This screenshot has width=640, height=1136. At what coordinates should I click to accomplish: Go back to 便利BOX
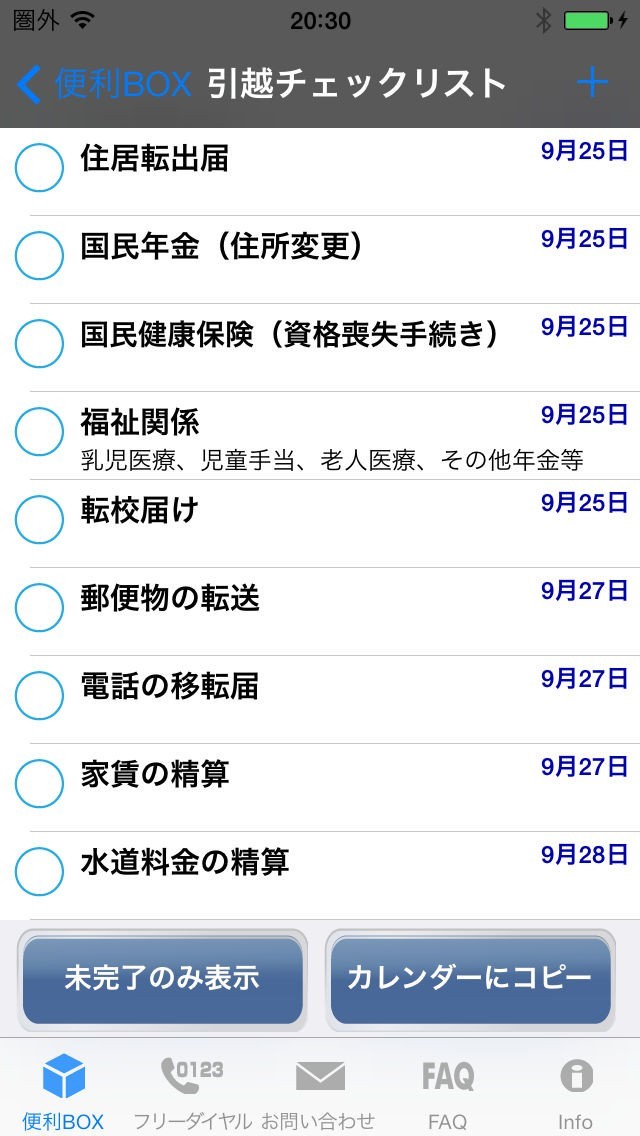104,84
